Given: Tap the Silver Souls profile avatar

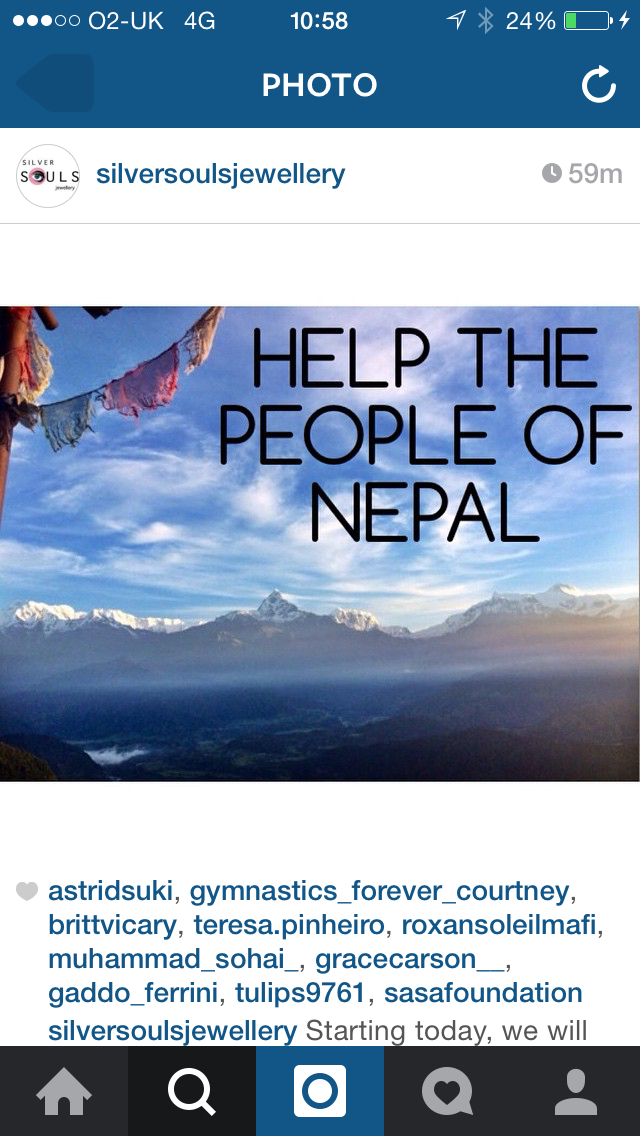Looking at the screenshot, I should (48, 176).
